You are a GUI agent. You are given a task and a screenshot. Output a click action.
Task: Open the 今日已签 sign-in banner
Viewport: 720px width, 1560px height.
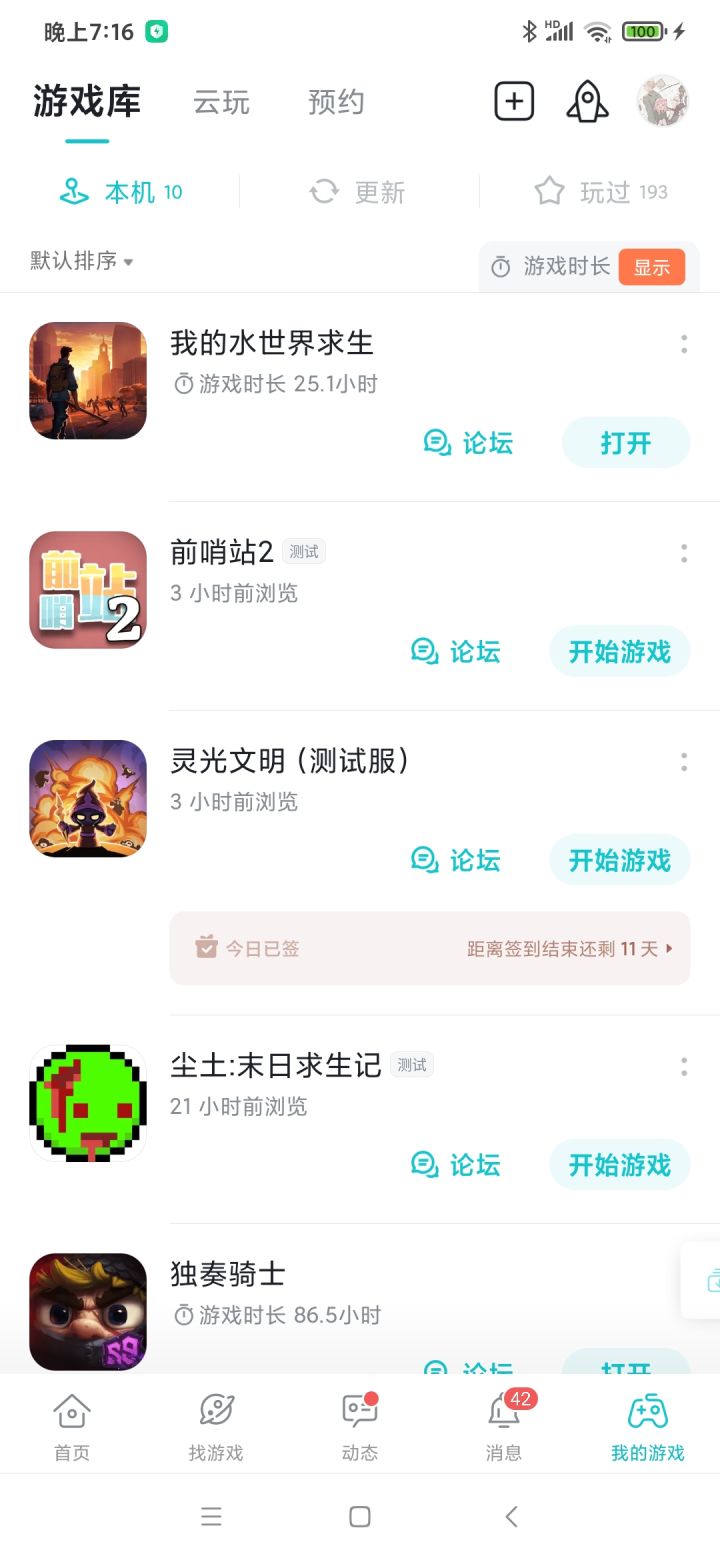pos(430,948)
